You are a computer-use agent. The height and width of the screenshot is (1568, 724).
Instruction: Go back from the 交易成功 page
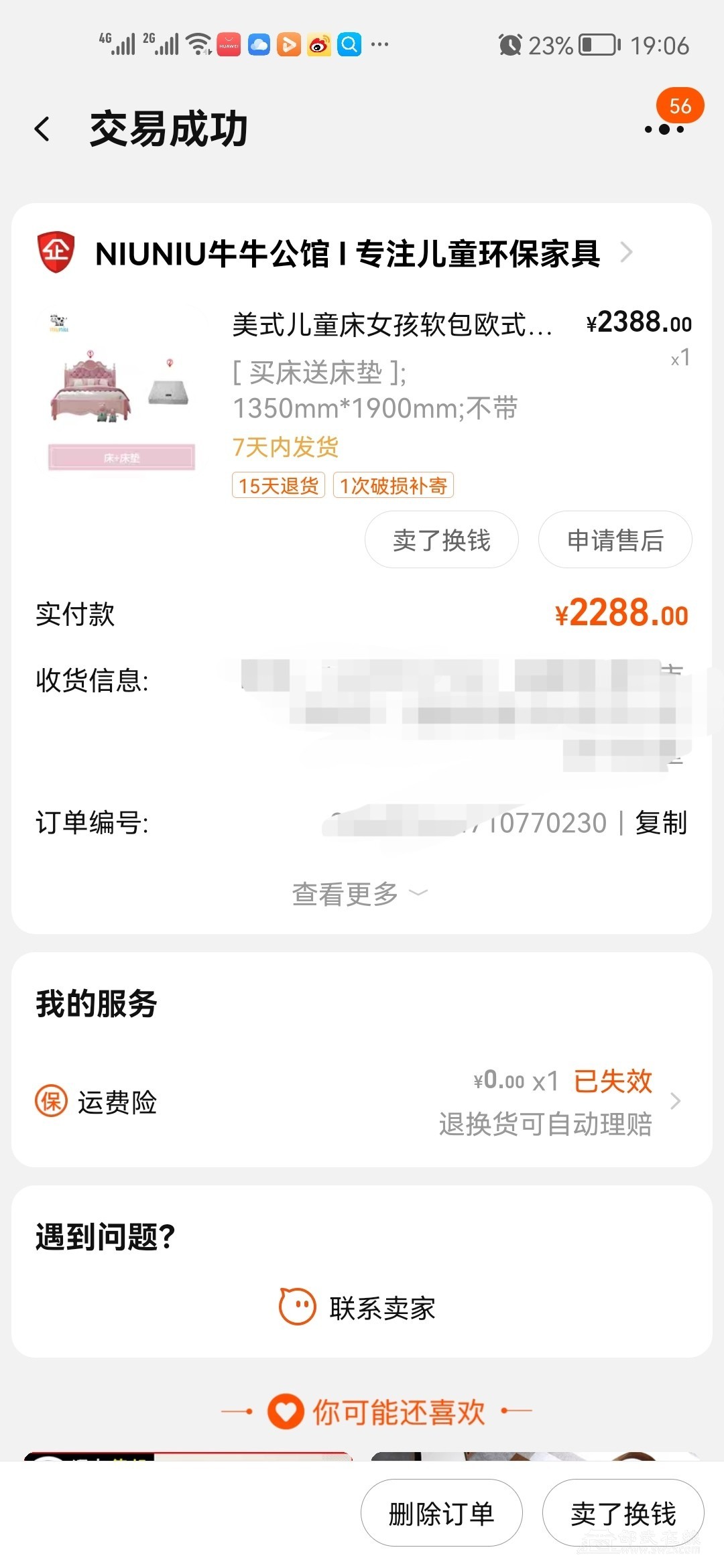coord(43,129)
